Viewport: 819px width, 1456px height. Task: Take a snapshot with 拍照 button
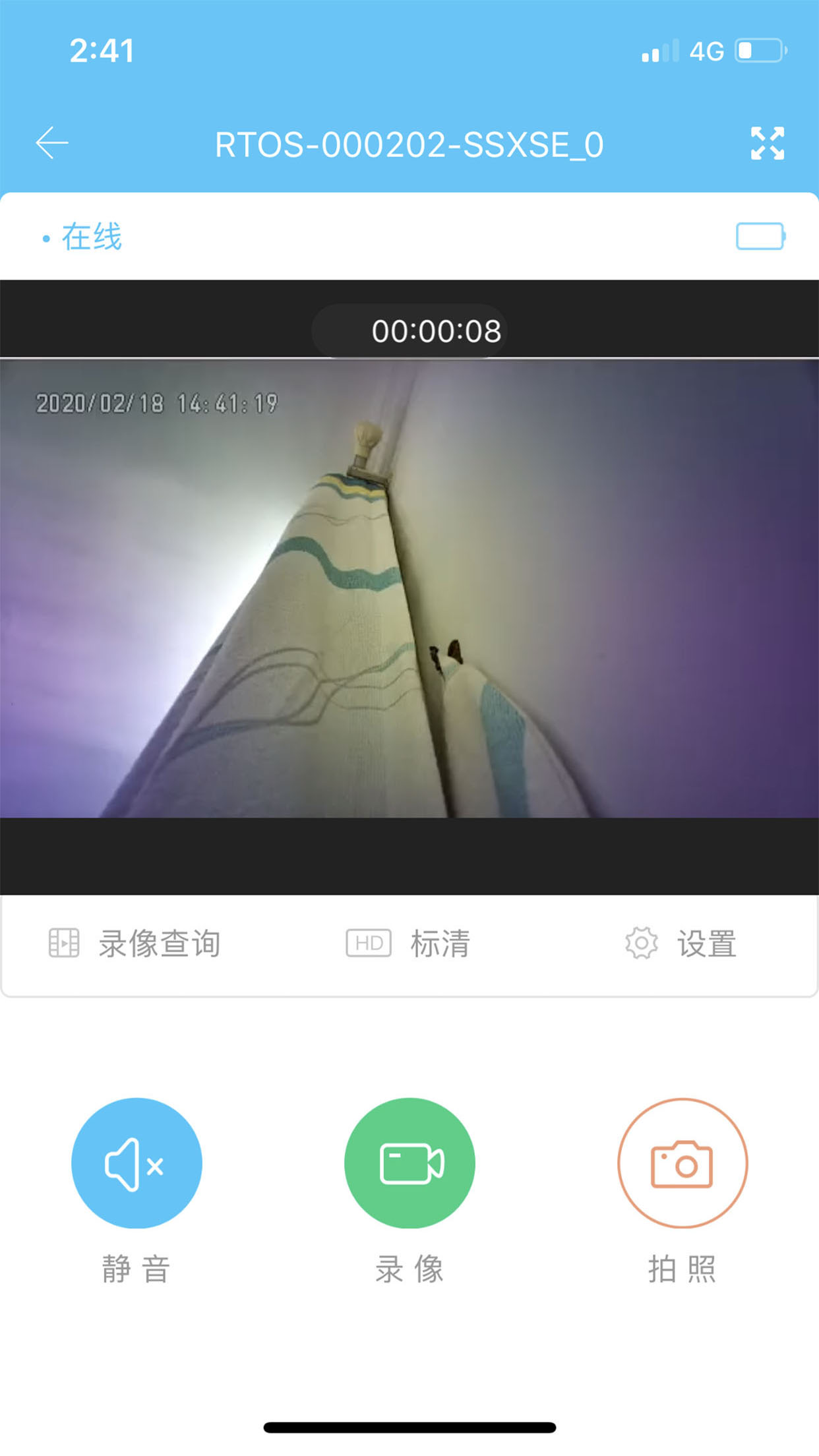tap(682, 1163)
